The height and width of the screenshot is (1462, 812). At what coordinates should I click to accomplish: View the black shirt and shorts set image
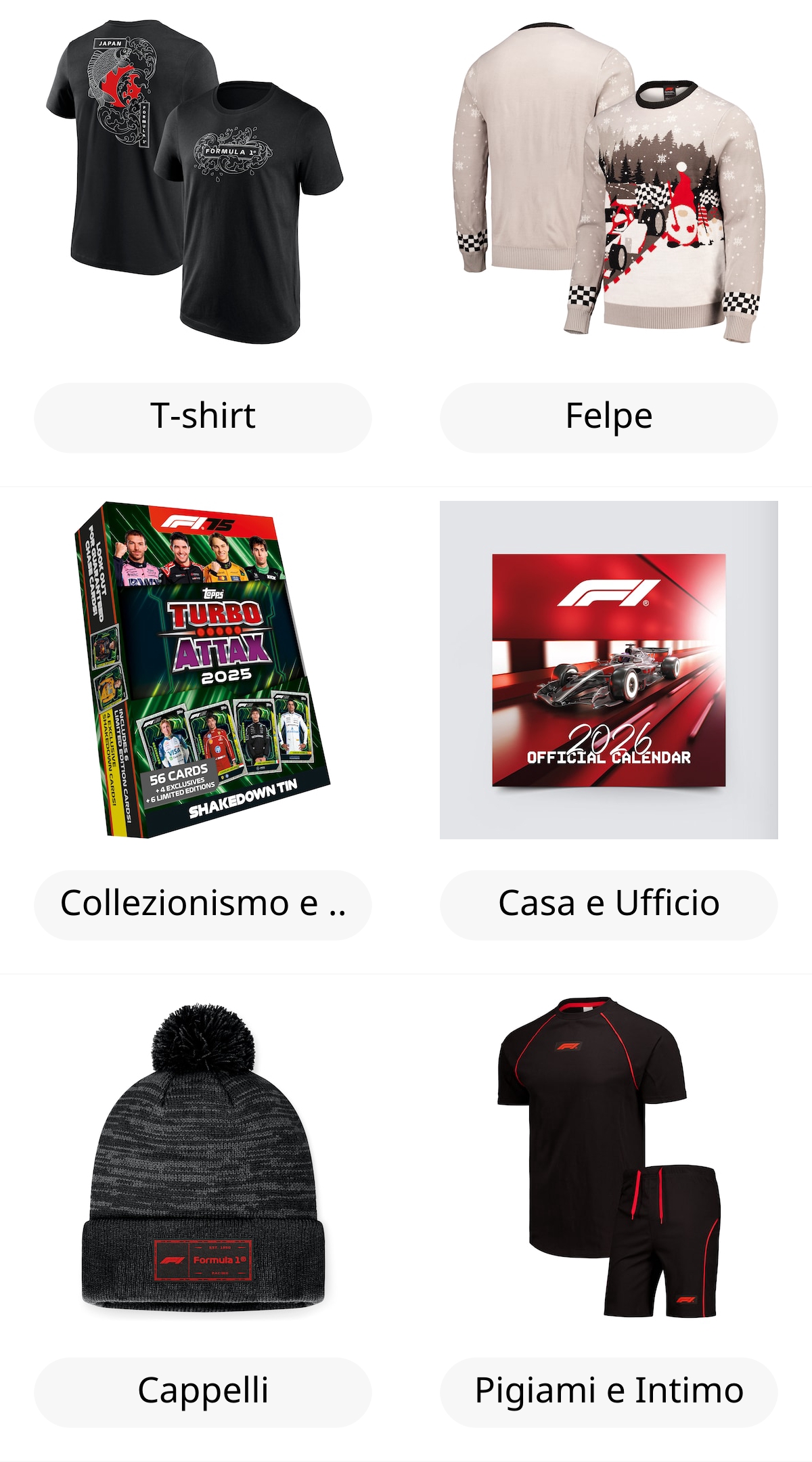[609, 1157]
